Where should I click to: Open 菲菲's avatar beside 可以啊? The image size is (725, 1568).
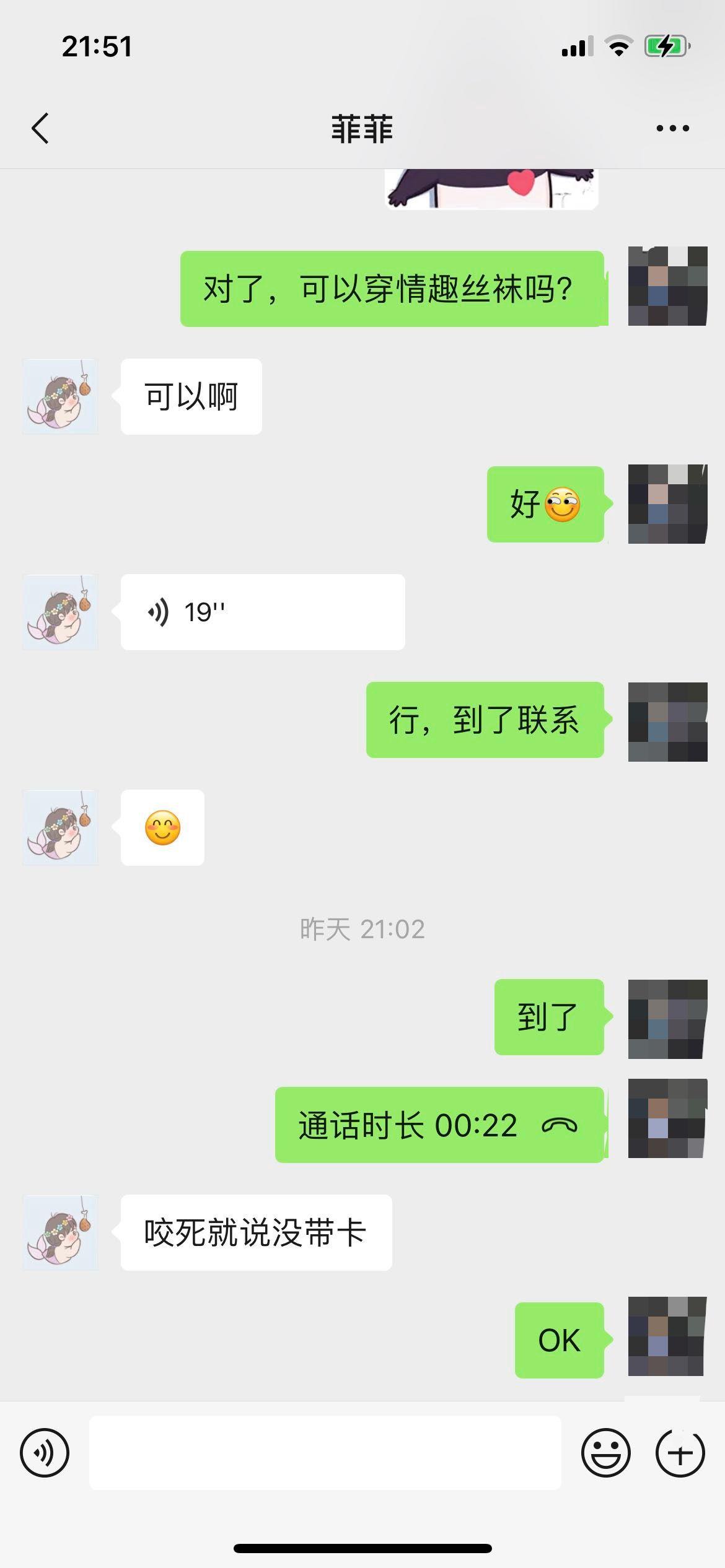pyautogui.click(x=61, y=396)
